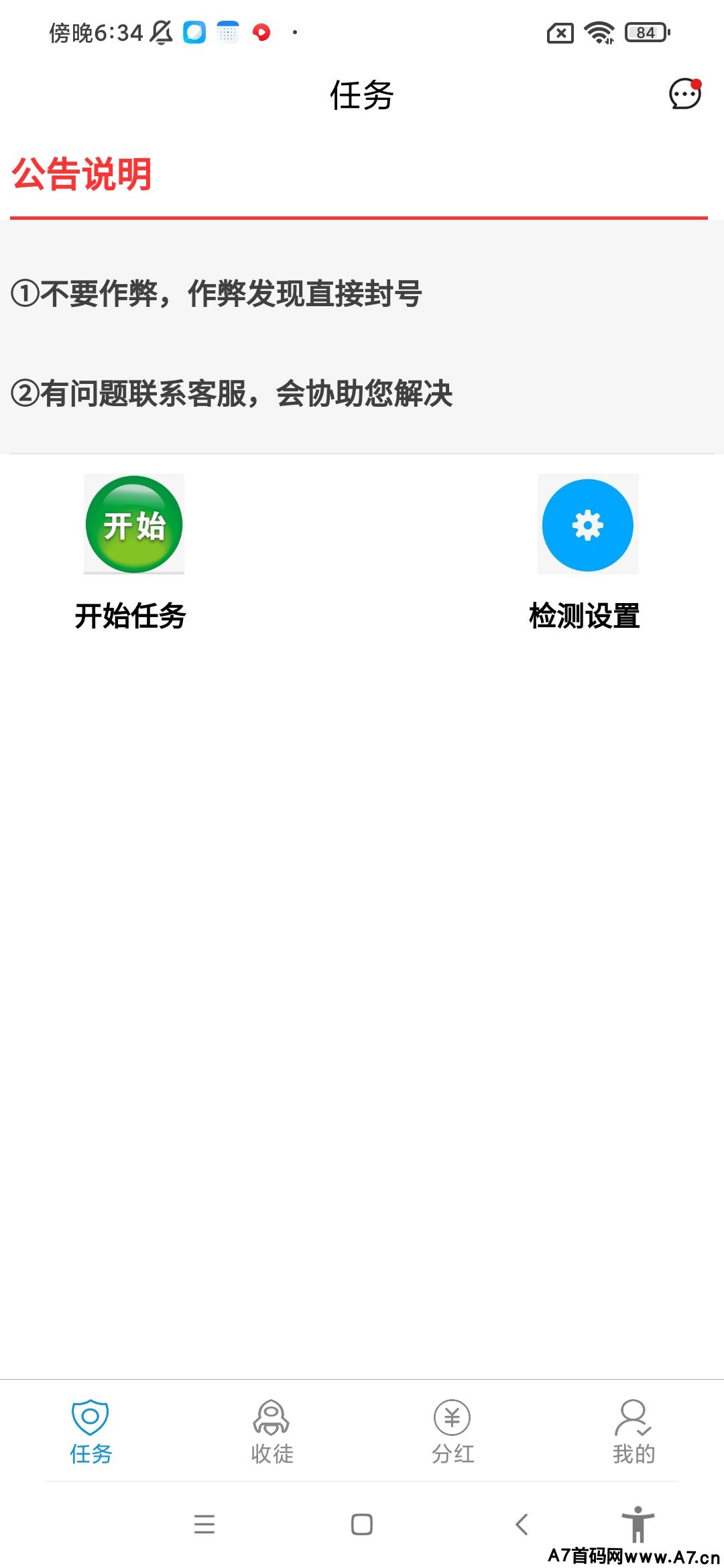The height and width of the screenshot is (1568, 724).
Task: Go to the 我的 tab
Action: point(633,1431)
